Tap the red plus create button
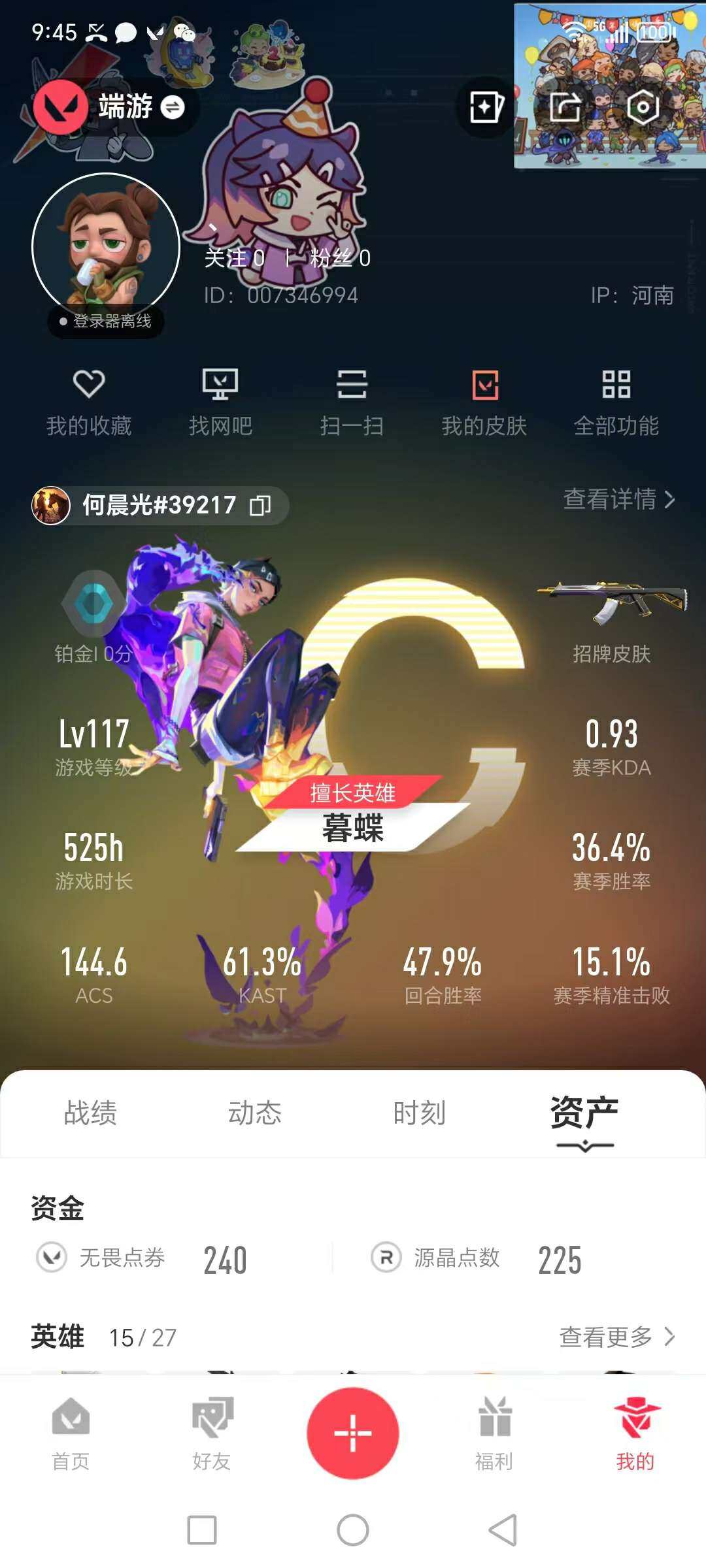The image size is (706, 1568). (353, 1433)
